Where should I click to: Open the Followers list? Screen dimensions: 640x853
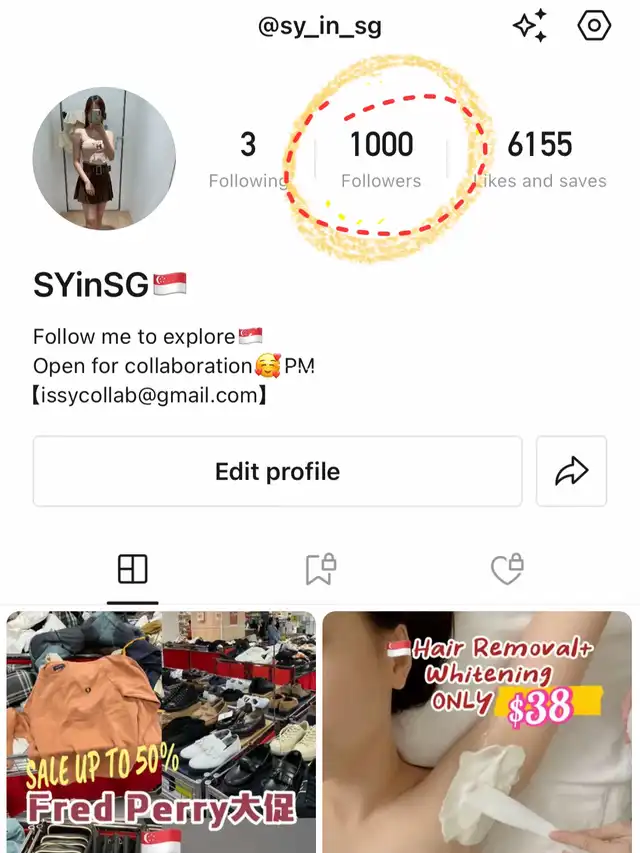point(381,160)
